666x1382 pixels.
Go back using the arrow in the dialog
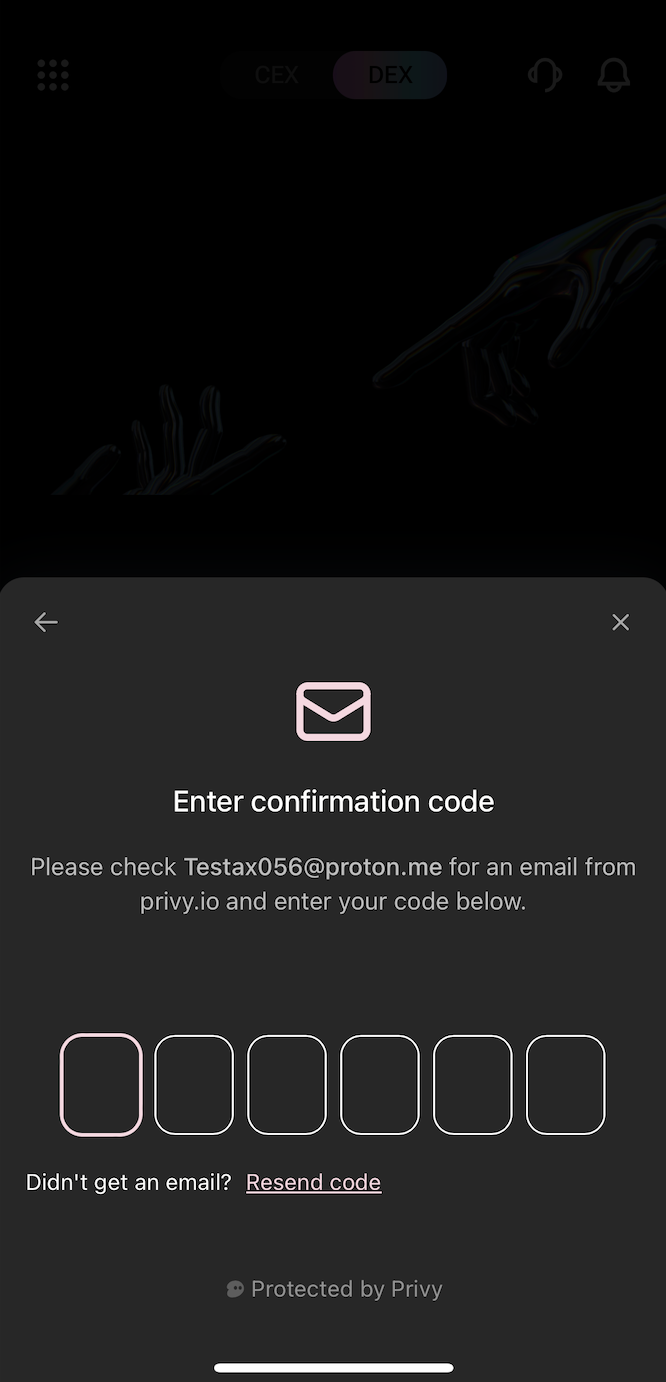coord(46,622)
